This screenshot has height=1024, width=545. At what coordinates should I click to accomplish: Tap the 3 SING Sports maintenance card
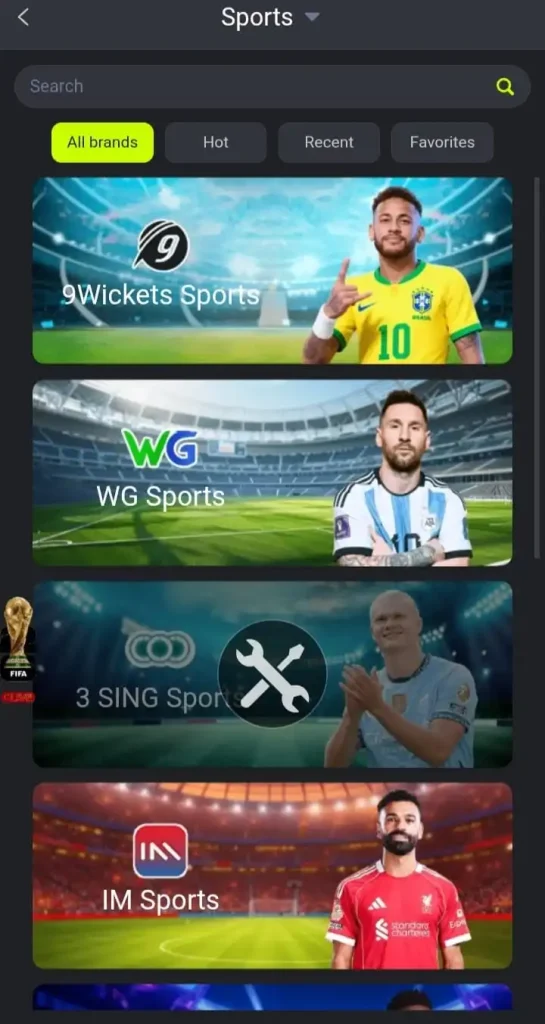(x=272, y=675)
